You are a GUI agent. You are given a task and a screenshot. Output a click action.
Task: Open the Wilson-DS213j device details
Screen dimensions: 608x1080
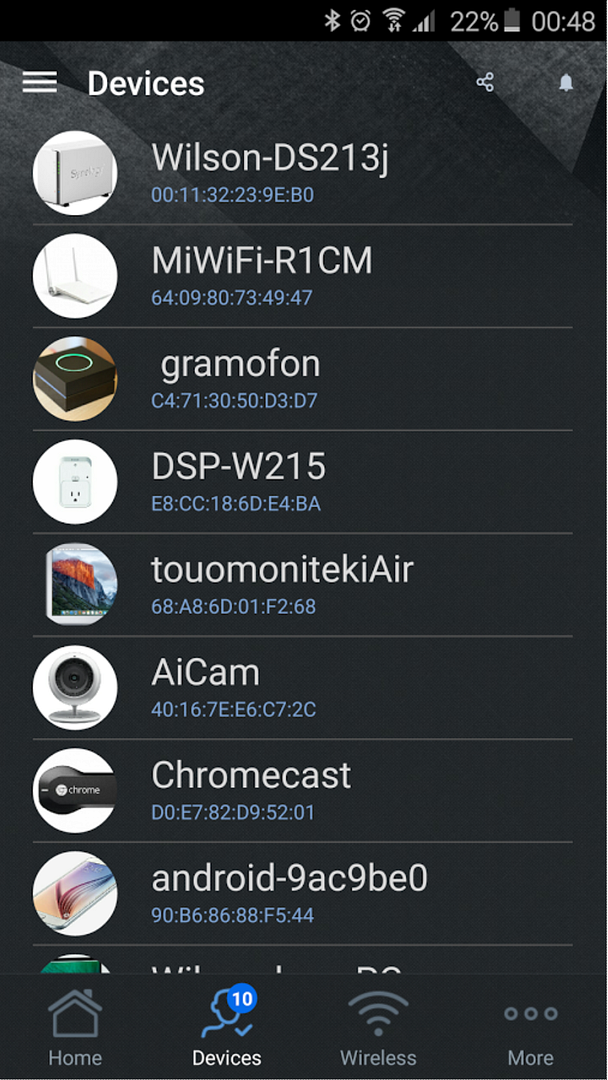click(x=300, y=172)
